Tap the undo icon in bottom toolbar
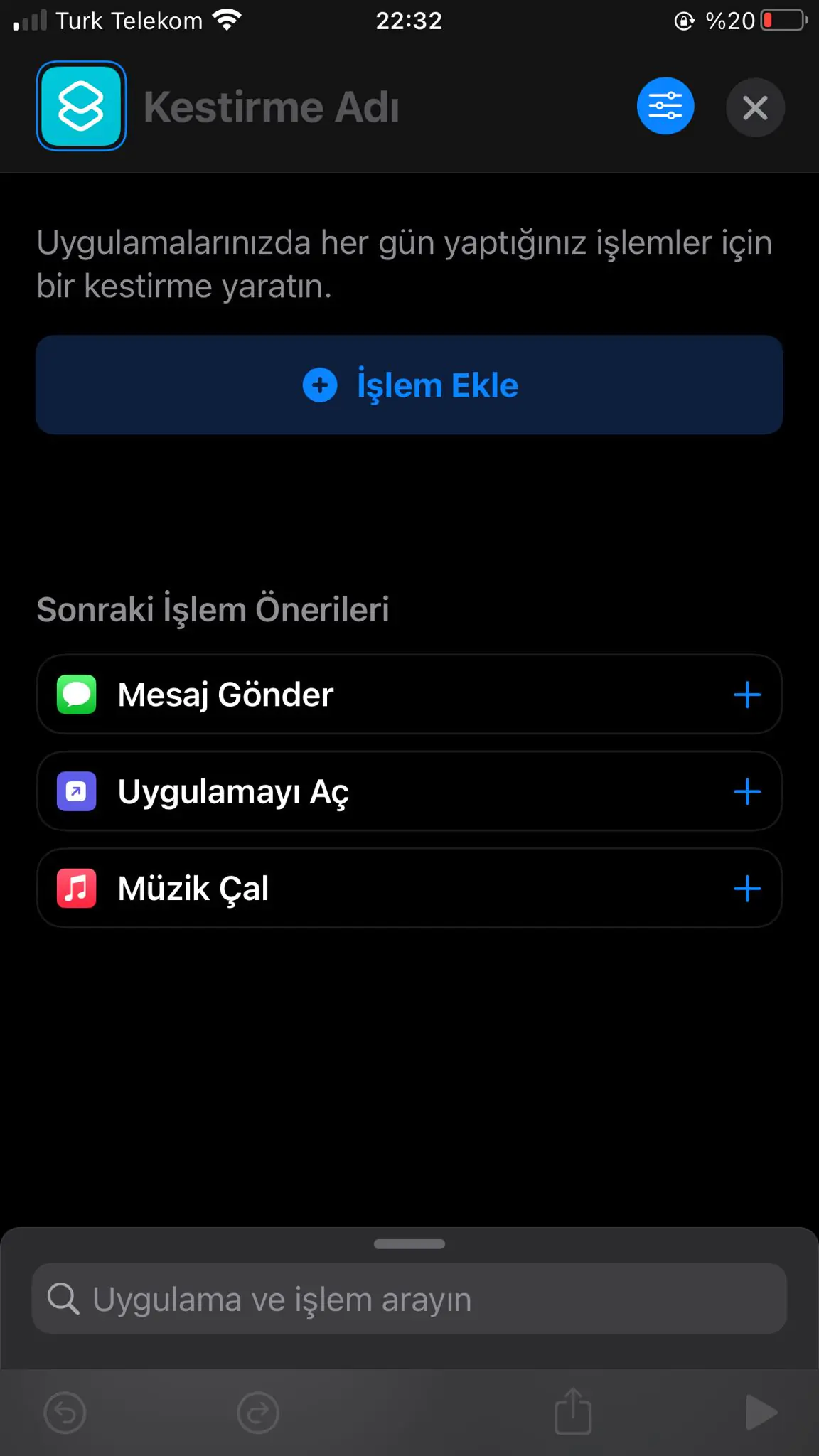 [x=65, y=1413]
